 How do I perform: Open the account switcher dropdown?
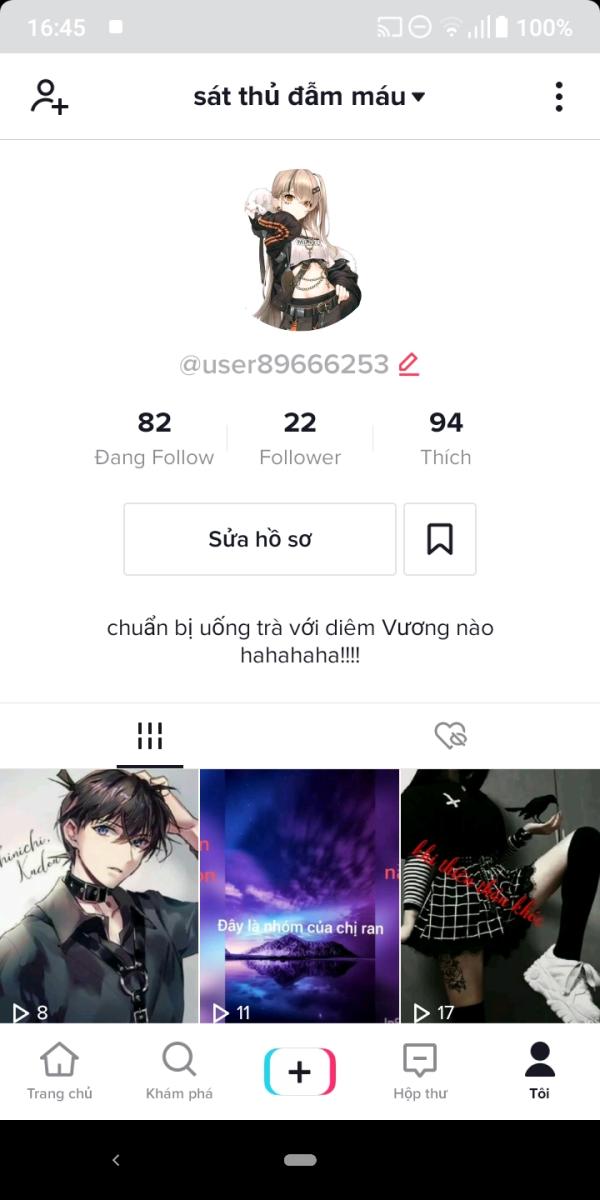(x=309, y=97)
